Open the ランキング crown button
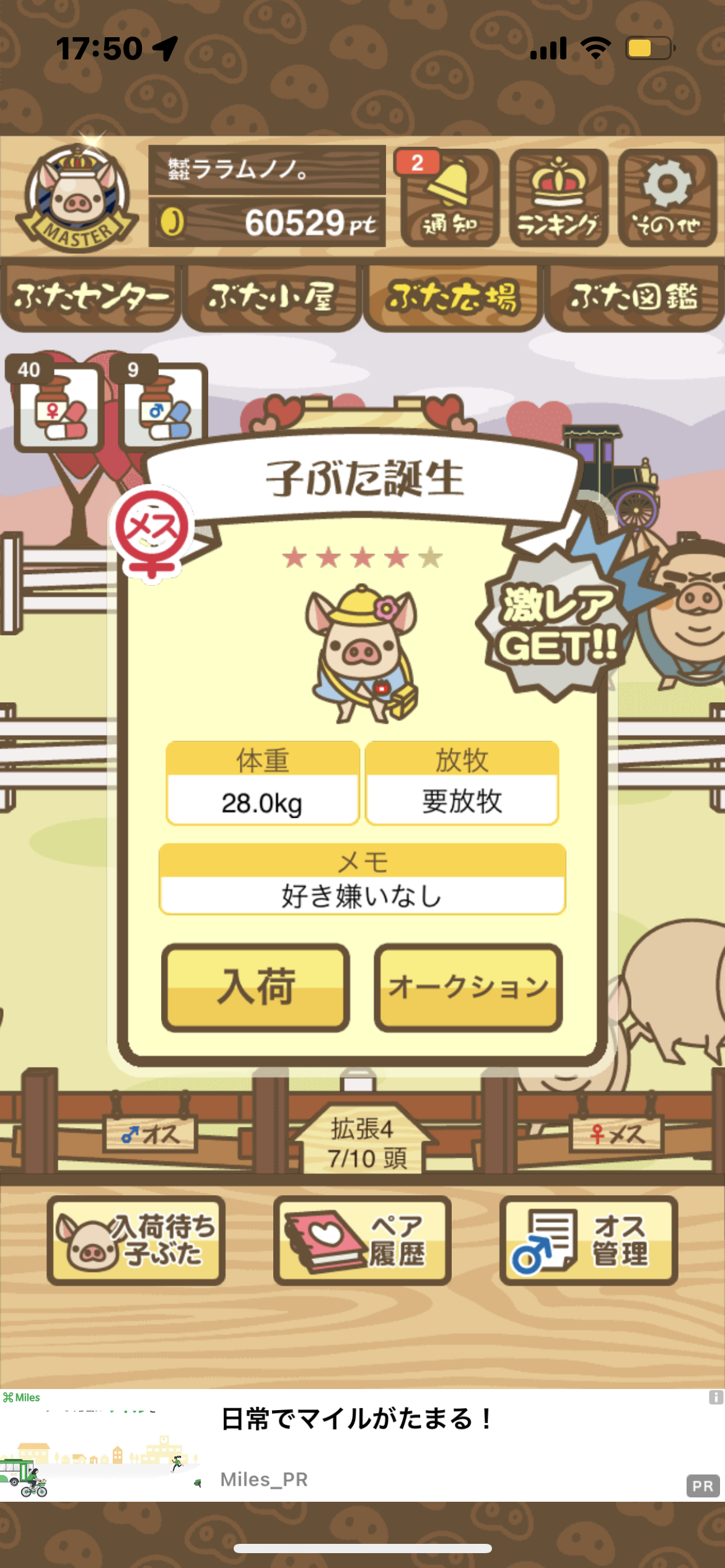 tap(558, 198)
